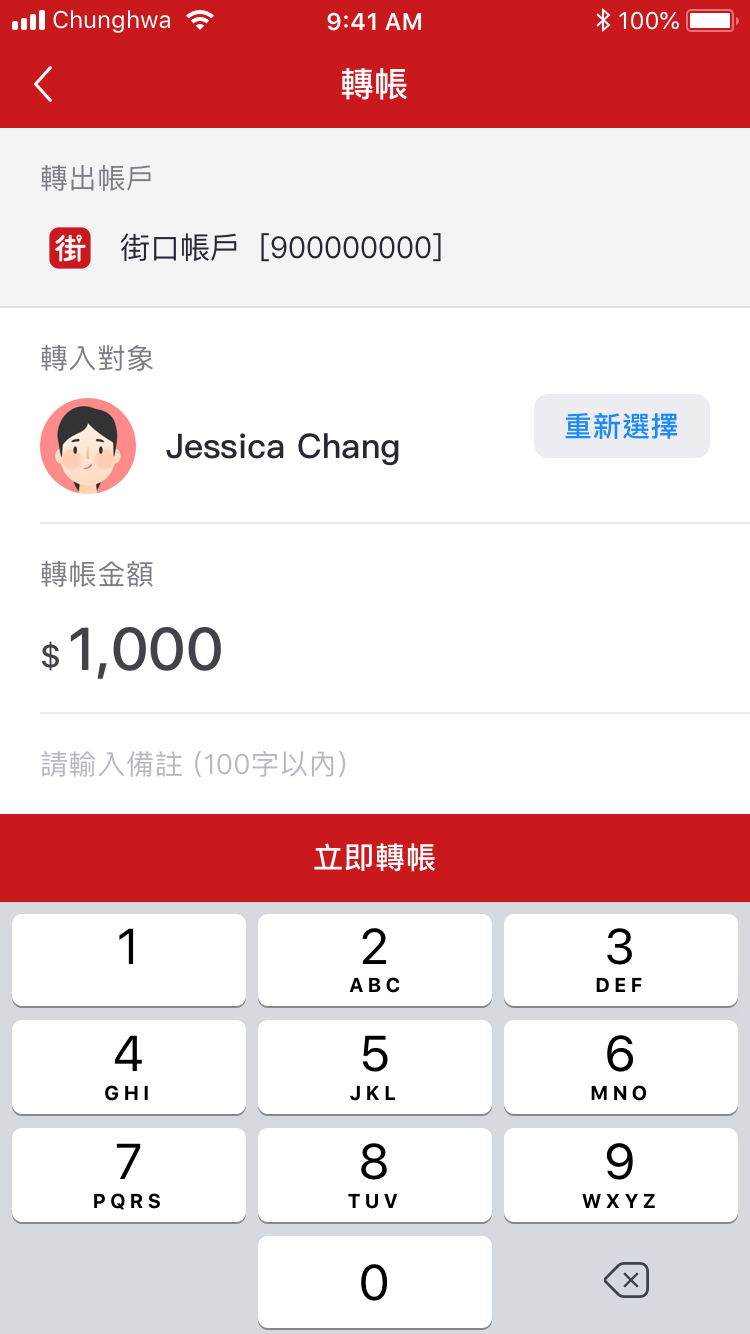Enter digit 5 on keypad
The width and height of the screenshot is (750, 1334).
pyautogui.click(x=374, y=1066)
